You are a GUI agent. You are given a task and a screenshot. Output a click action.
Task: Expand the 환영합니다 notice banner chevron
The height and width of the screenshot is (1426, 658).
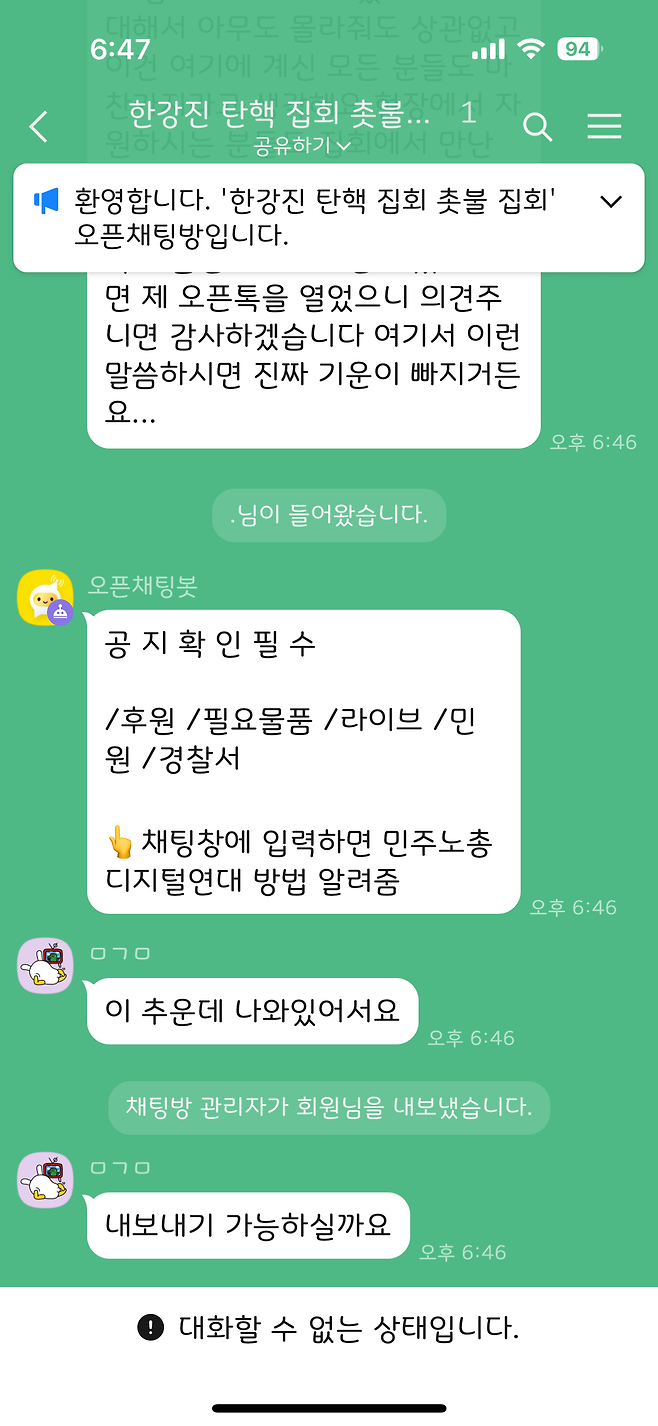tap(610, 202)
